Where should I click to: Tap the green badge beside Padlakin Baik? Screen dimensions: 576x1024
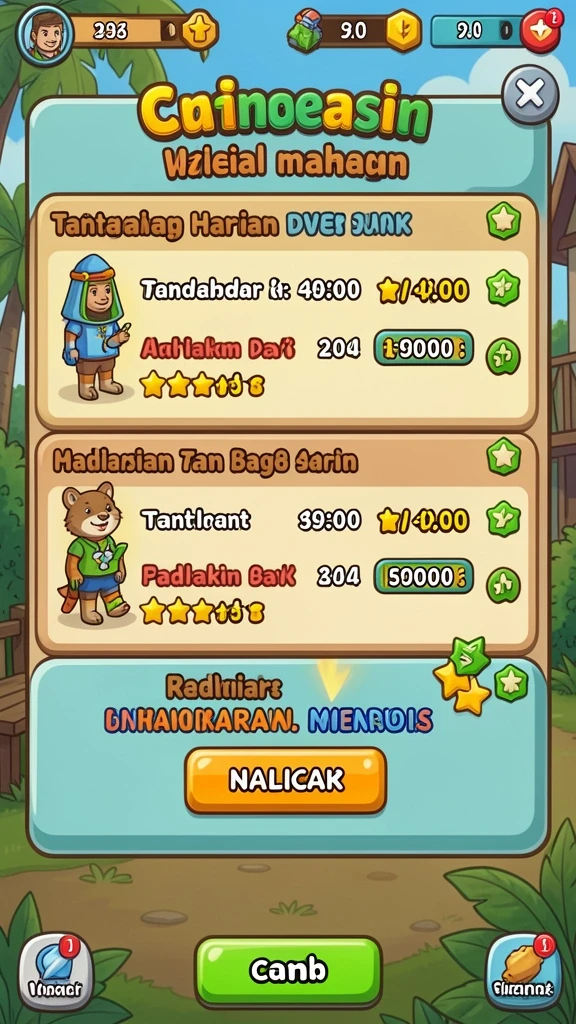click(503, 584)
